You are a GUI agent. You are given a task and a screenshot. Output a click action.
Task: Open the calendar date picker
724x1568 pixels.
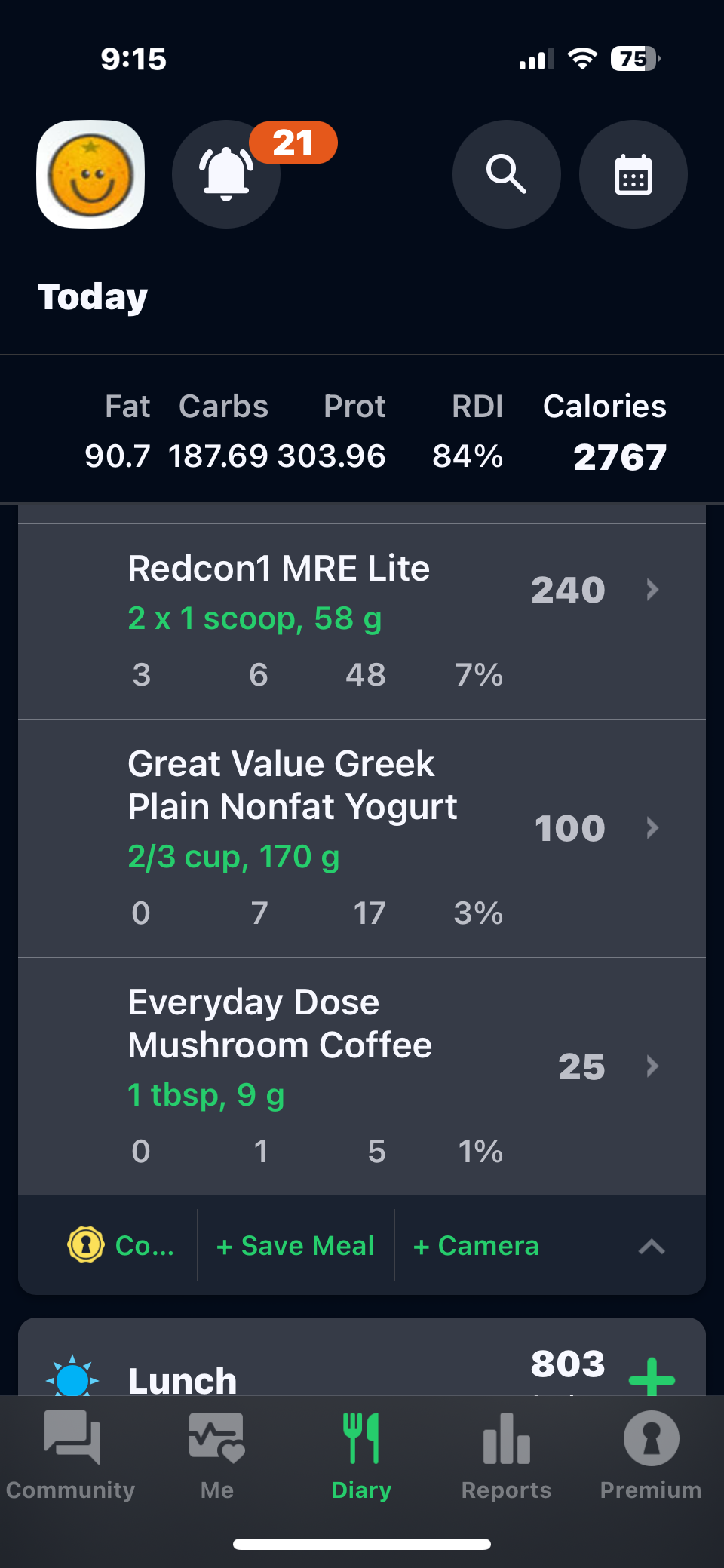633,174
